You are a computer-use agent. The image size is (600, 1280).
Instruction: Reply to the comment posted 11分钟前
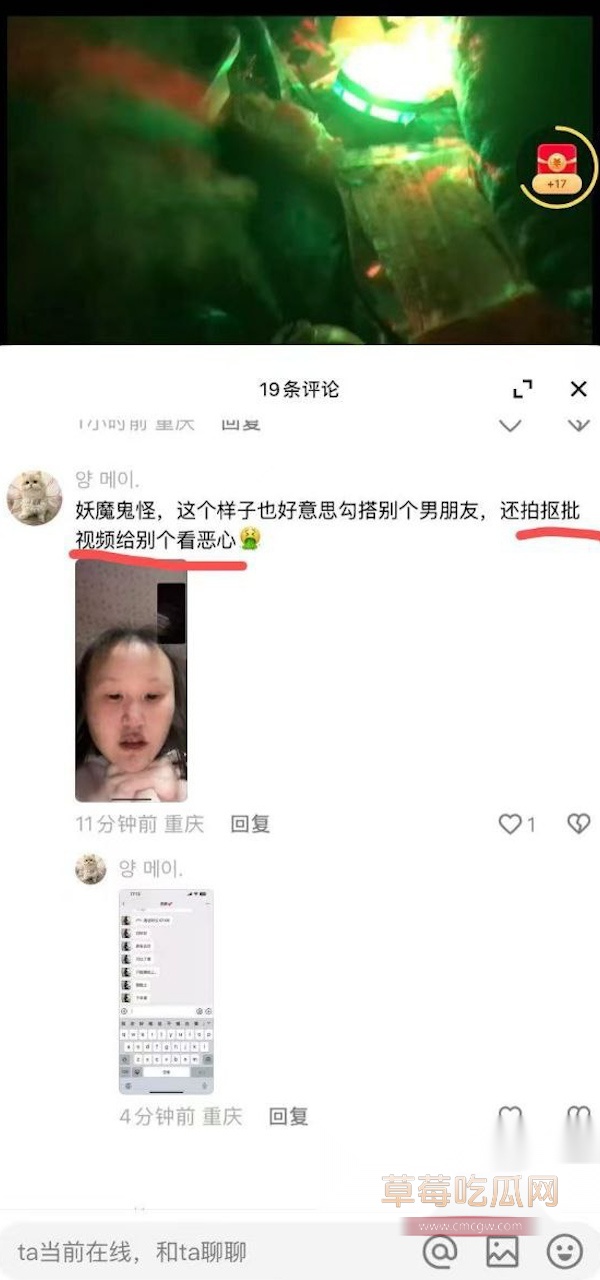pos(250,824)
